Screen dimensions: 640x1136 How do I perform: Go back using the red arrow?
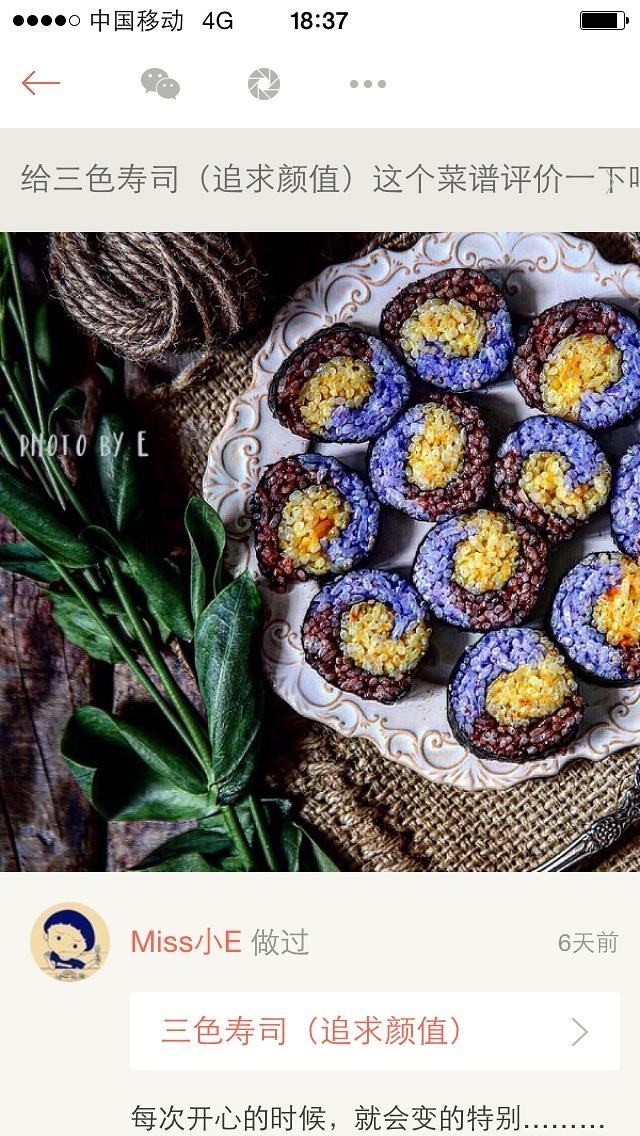[x=41, y=83]
